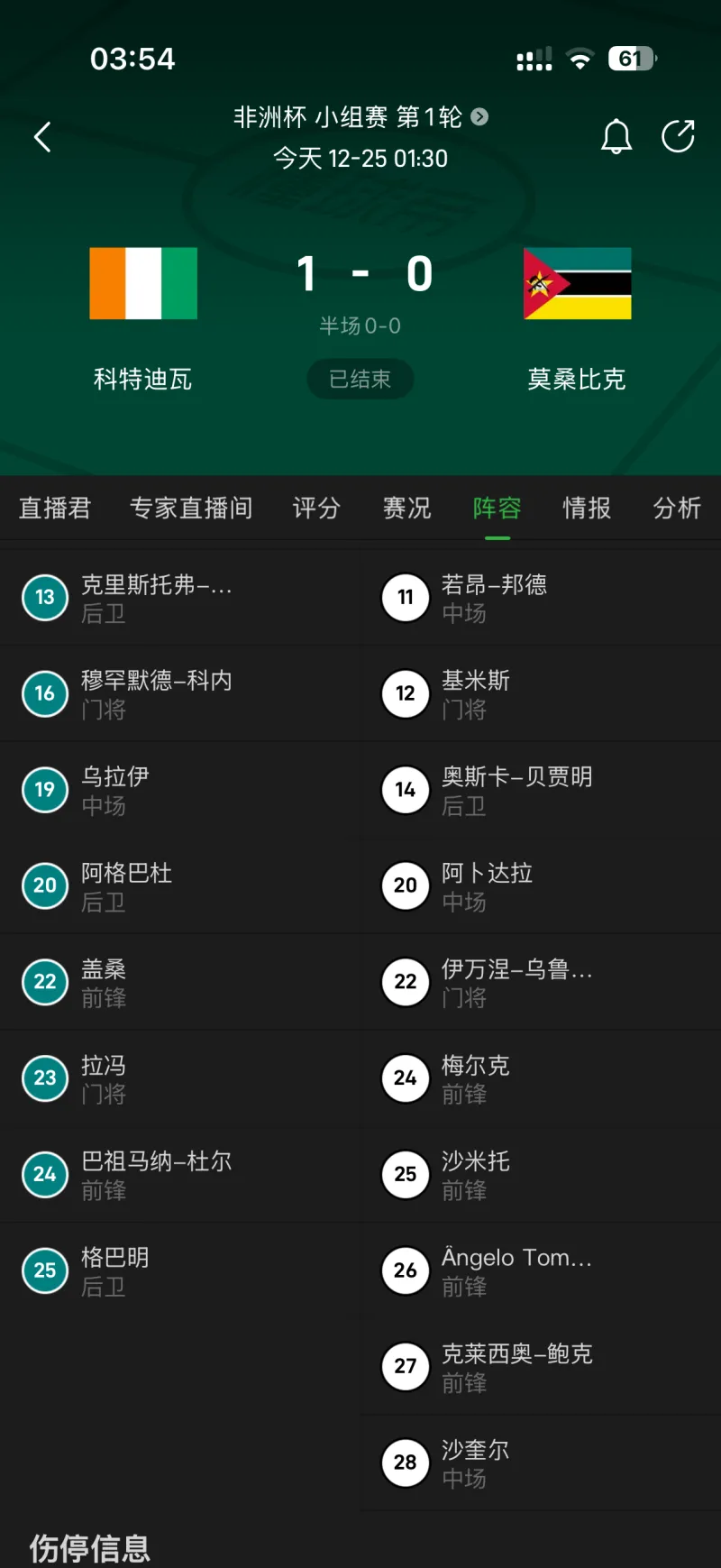Switch to the 分析 tab
This screenshot has height=1568, width=721.
(x=677, y=508)
